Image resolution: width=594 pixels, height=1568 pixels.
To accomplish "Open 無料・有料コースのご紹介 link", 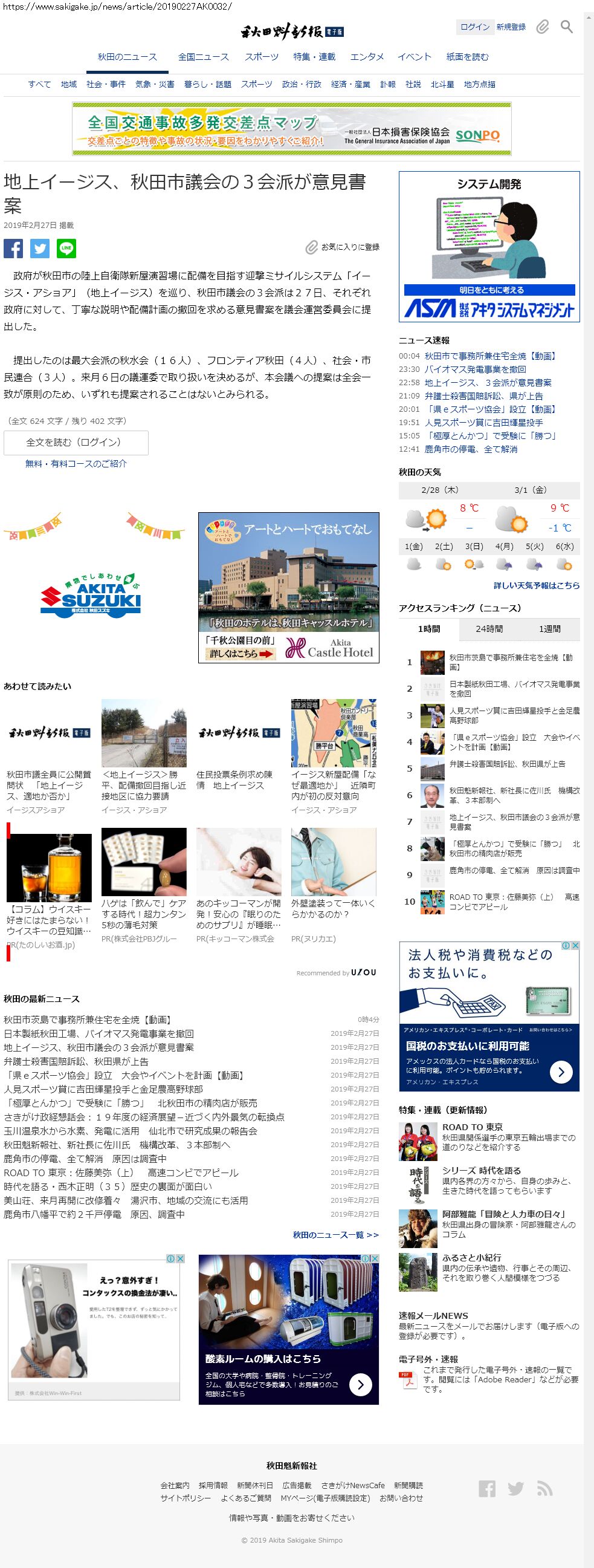I will (76, 463).
